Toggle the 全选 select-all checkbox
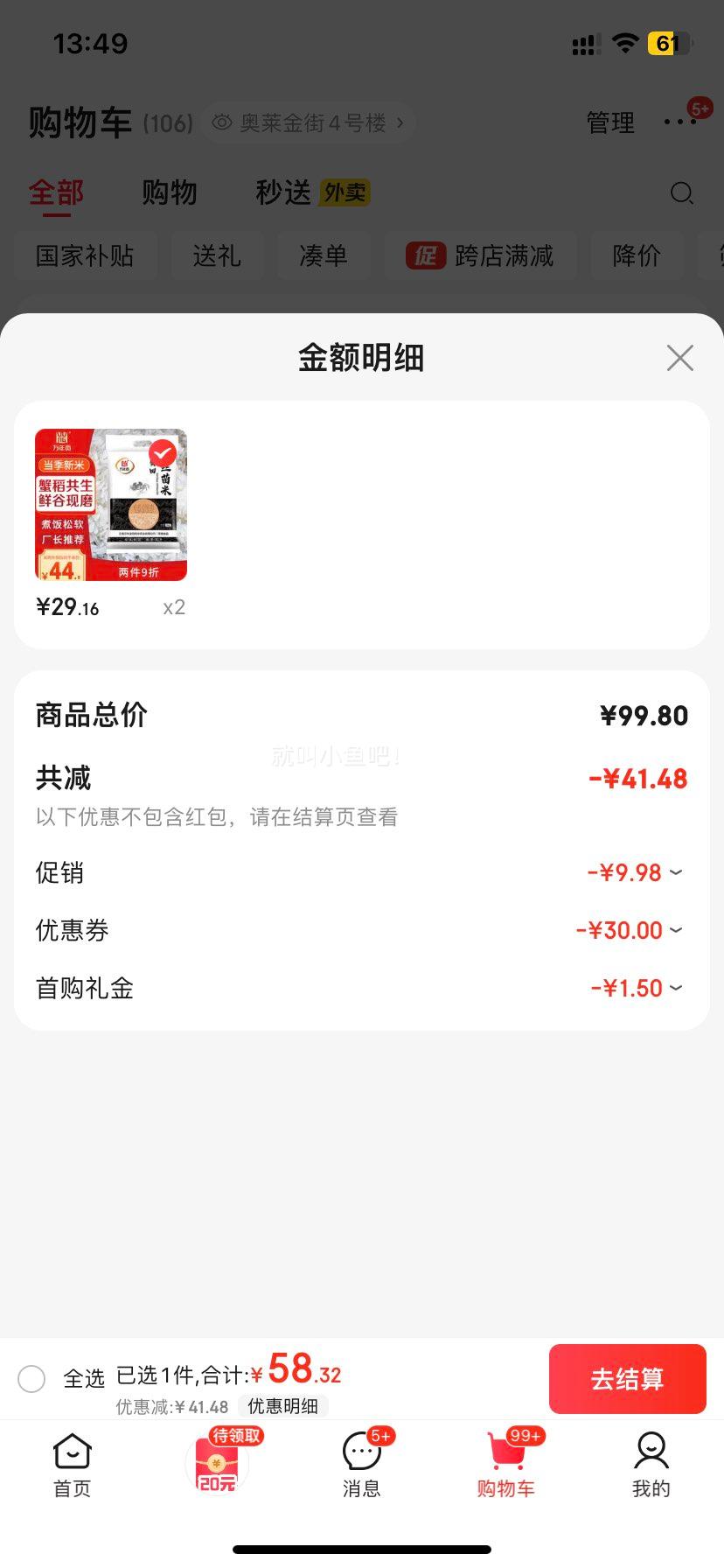Image resolution: width=724 pixels, height=1568 pixels. tap(31, 1379)
